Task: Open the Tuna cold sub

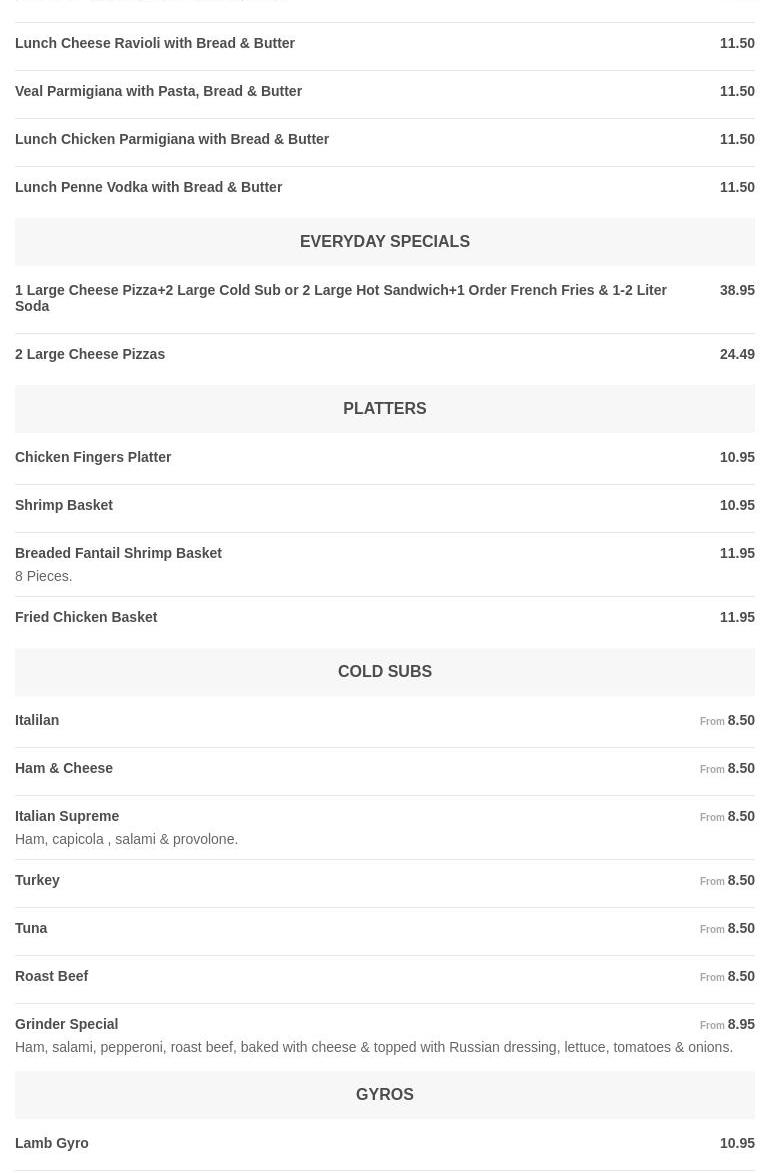Action: pos(31,929)
